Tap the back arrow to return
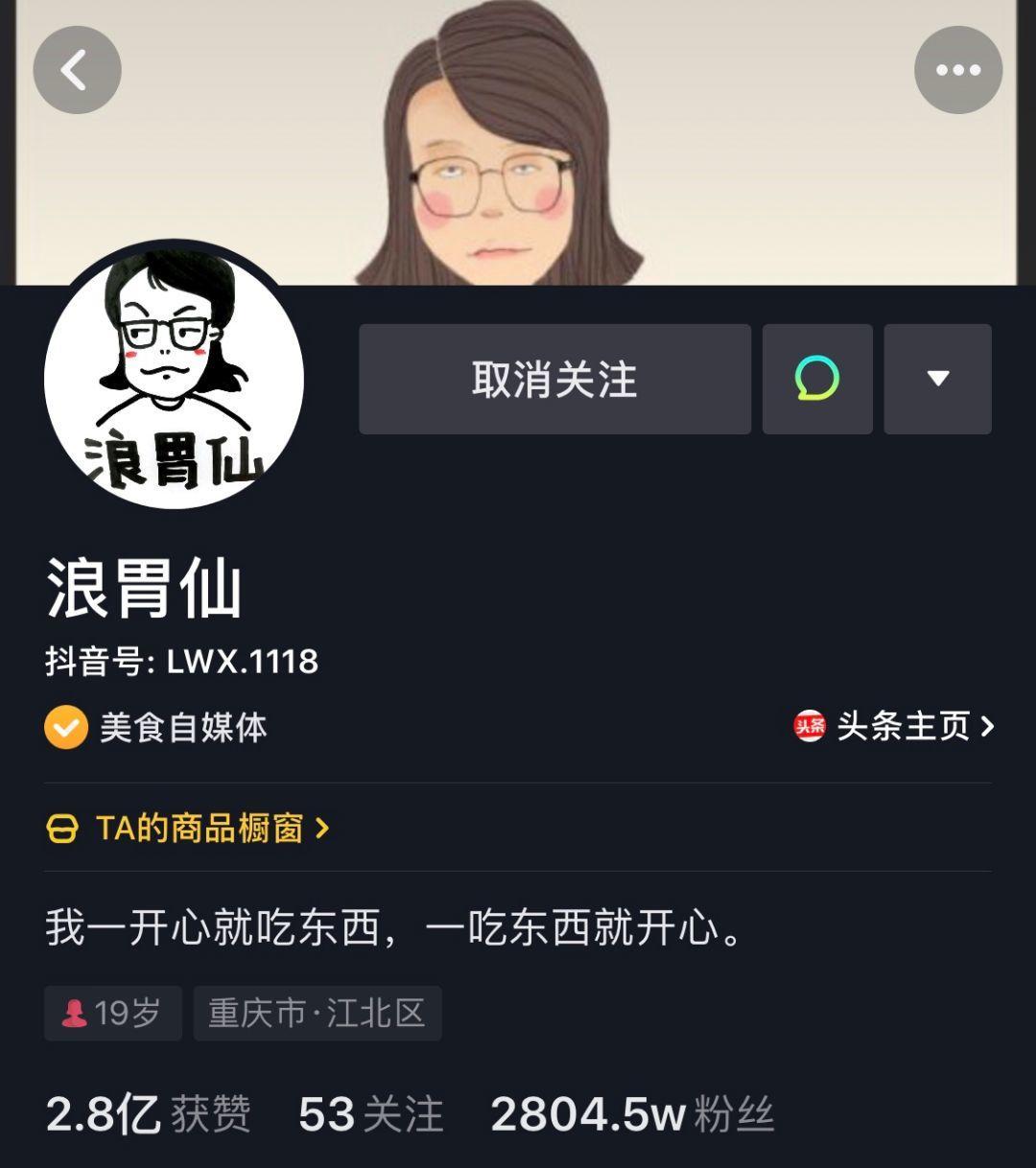This screenshot has height=1168, width=1036. tap(77, 69)
